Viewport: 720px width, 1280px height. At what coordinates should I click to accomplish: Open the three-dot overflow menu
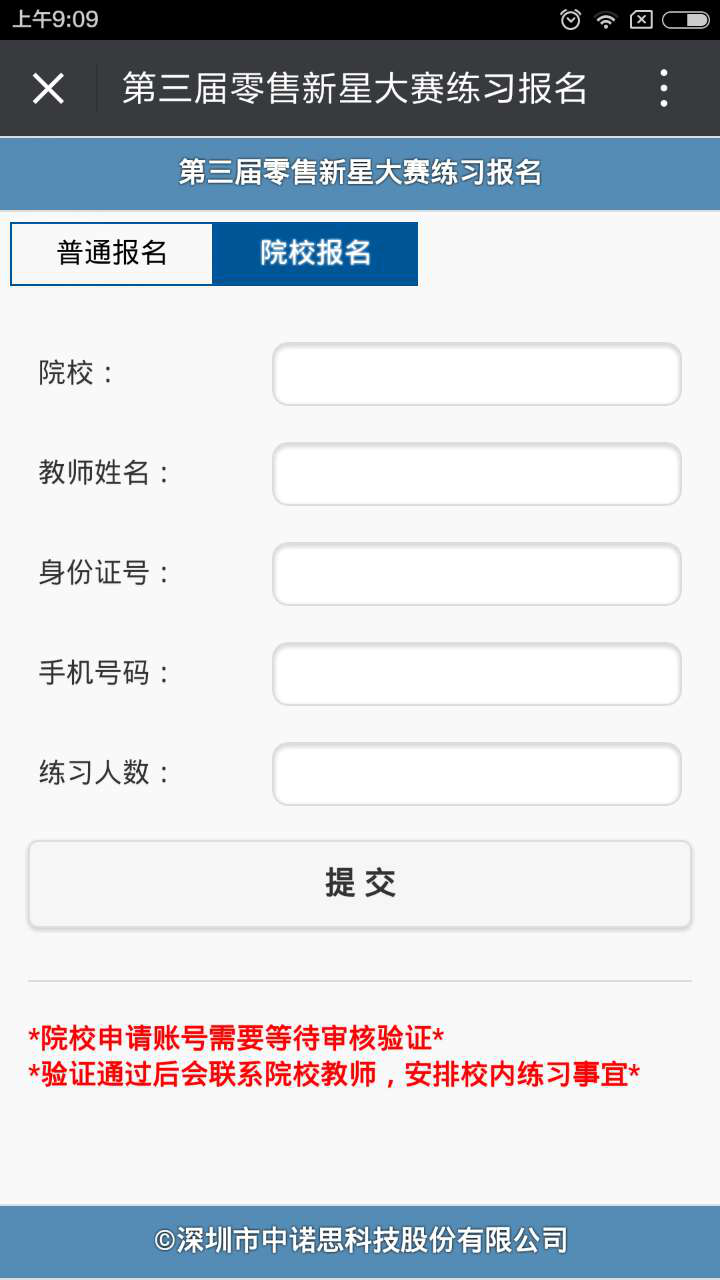click(x=663, y=89)
